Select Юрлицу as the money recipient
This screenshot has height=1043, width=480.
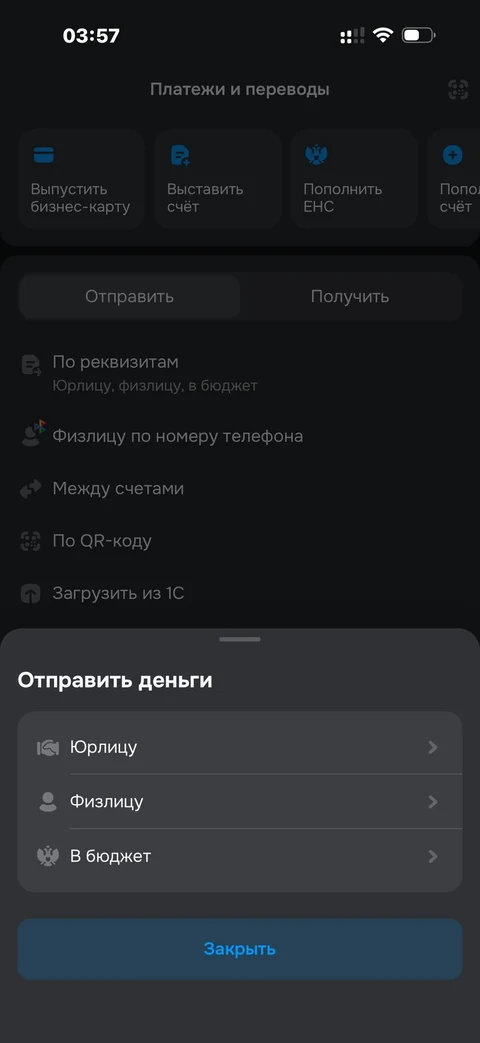239,747
